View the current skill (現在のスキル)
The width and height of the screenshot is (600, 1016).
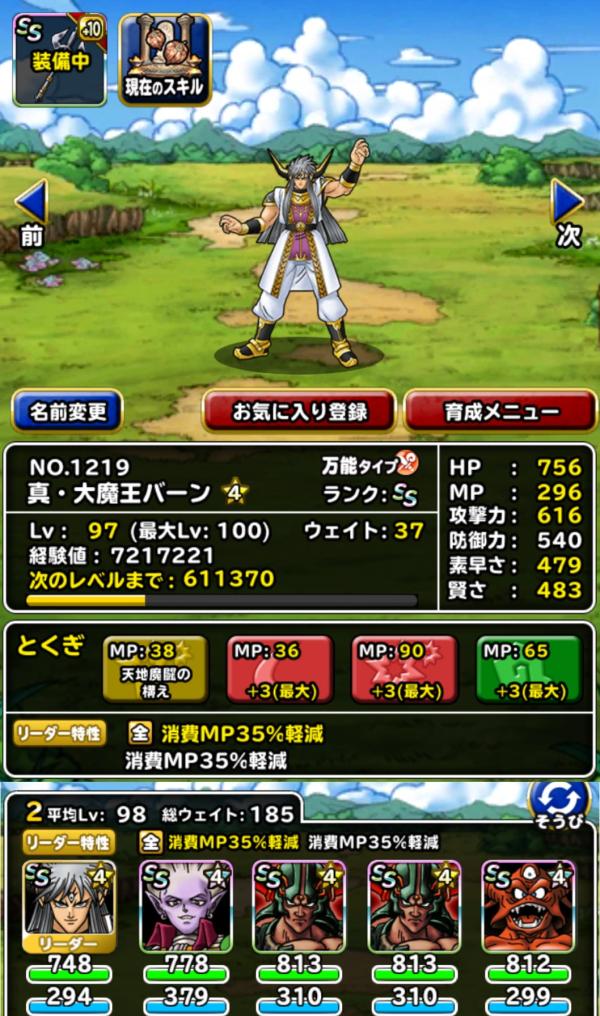(165, 60)
